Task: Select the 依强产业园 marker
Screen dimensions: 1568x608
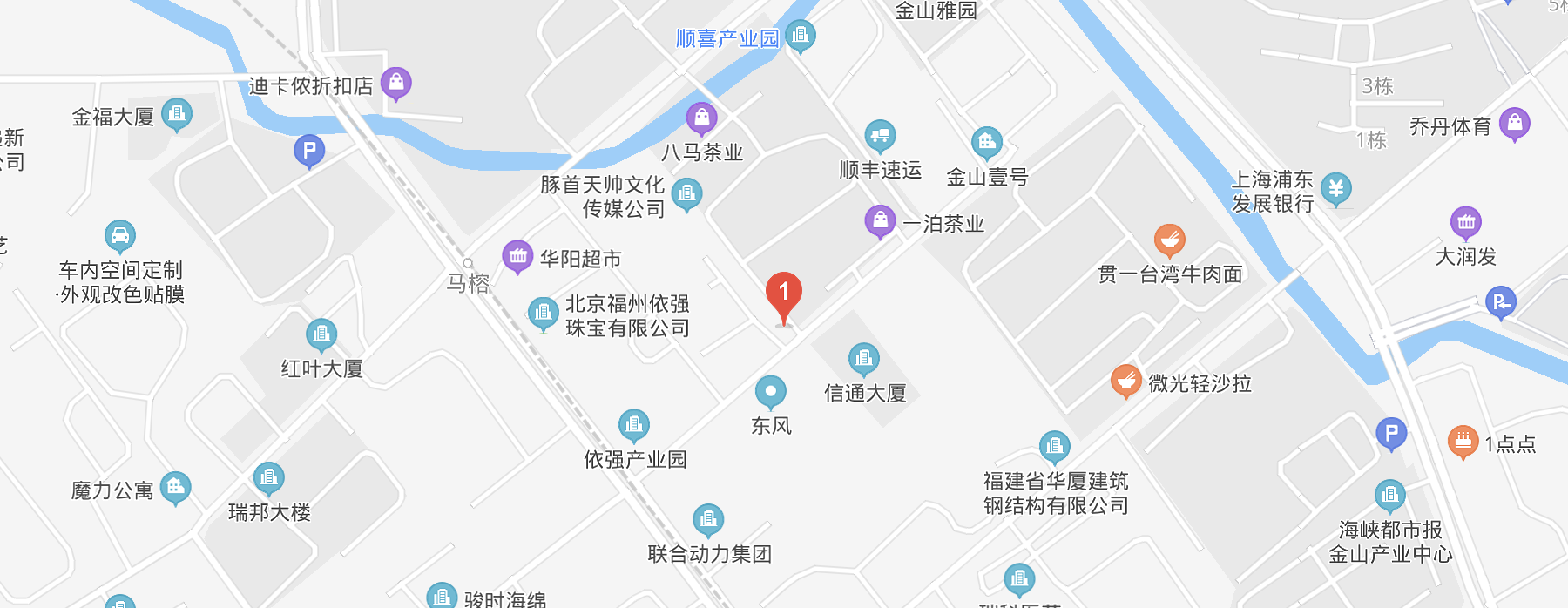Action: [x=633, y=425]
